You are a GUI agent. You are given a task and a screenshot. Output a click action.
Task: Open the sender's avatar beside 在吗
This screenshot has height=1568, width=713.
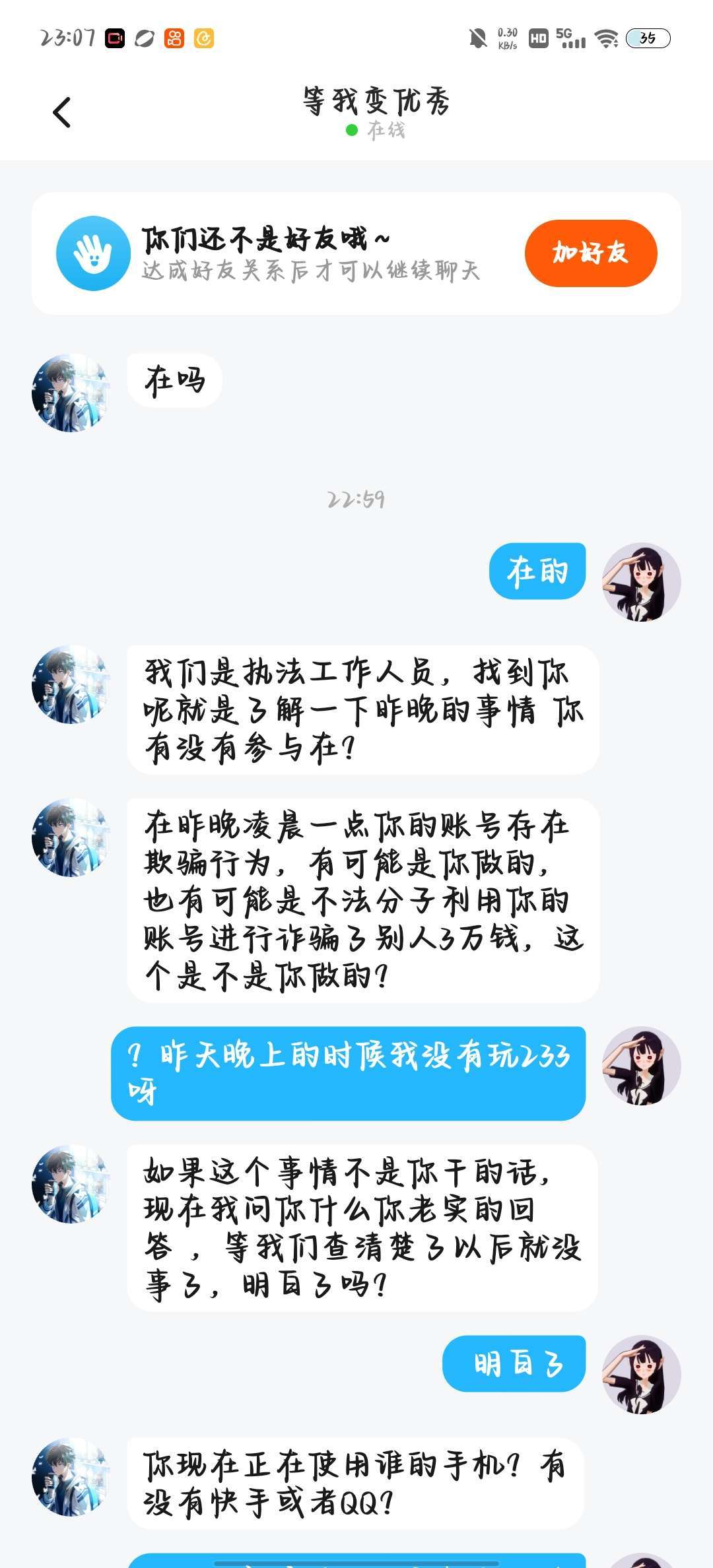coord(70,393)
